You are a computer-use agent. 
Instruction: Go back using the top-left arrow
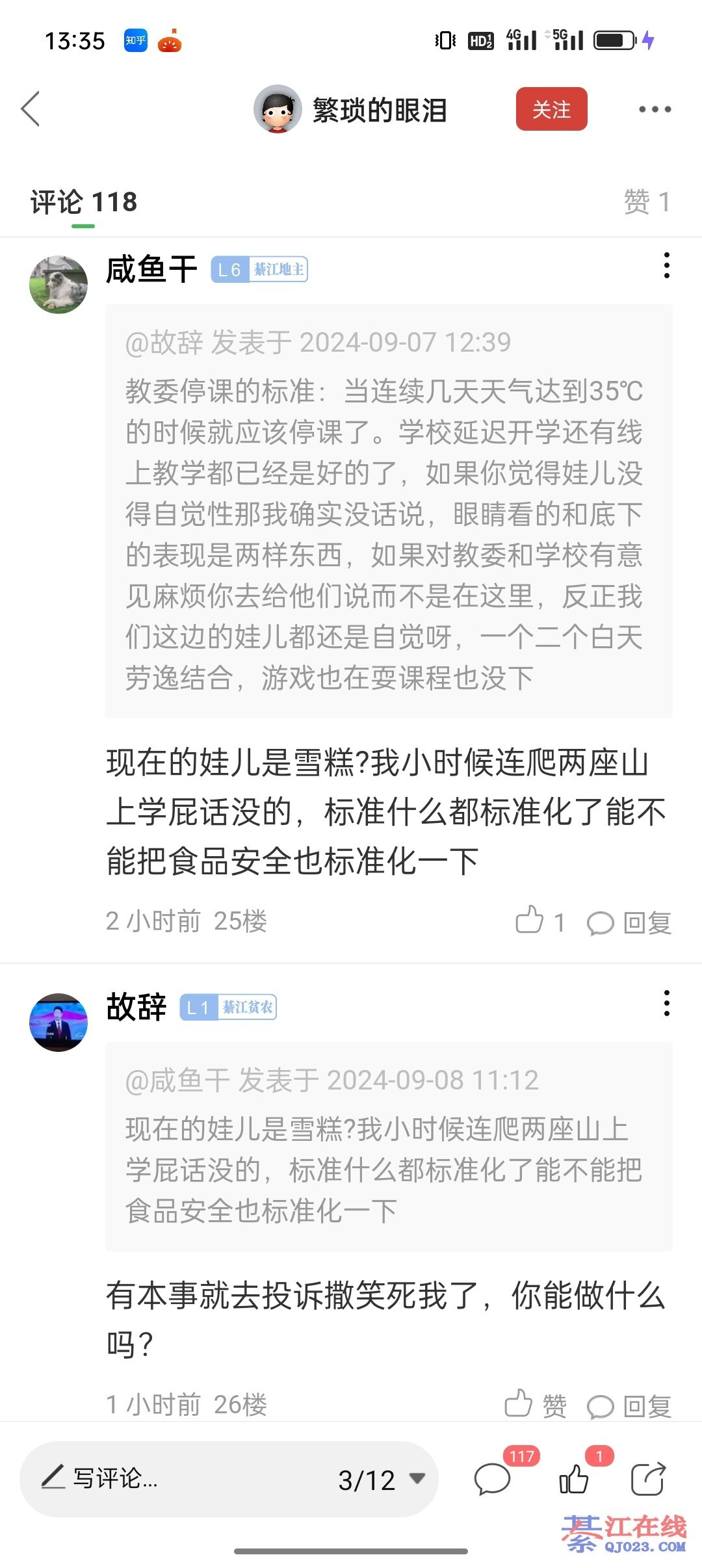point(31,109)
